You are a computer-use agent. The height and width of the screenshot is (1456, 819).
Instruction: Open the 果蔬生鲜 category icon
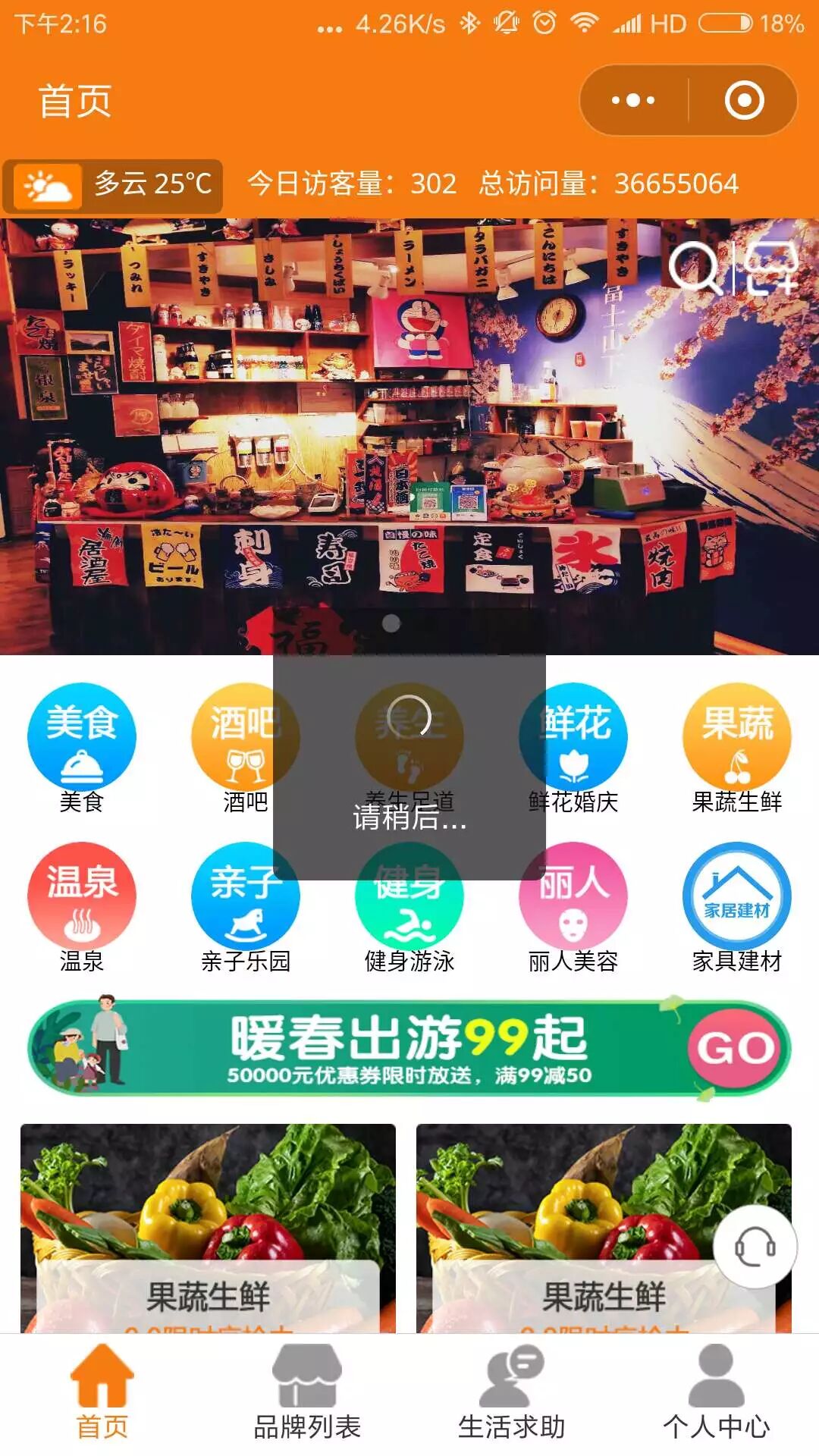coord(736,737)
